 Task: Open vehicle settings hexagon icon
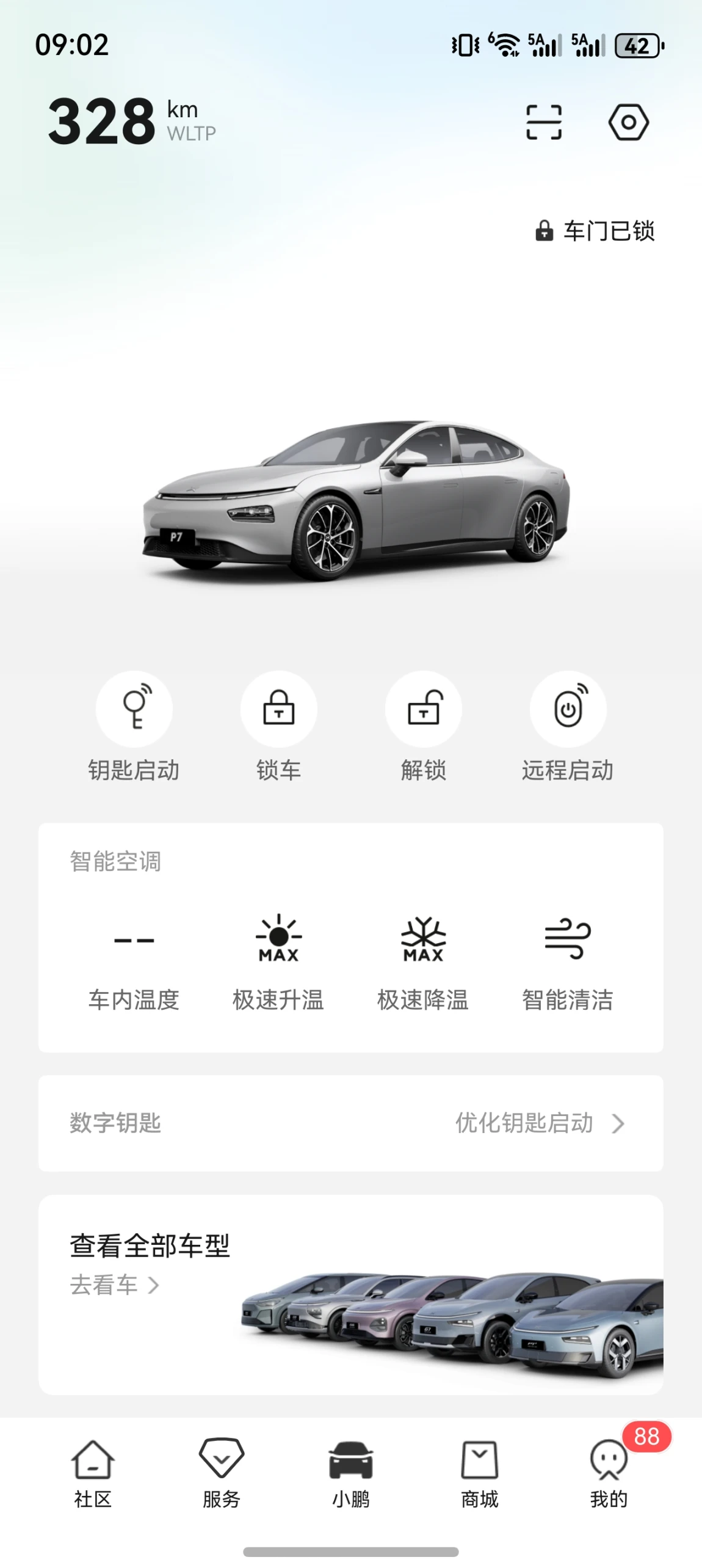pyautogui.click(x=628, y=122)
